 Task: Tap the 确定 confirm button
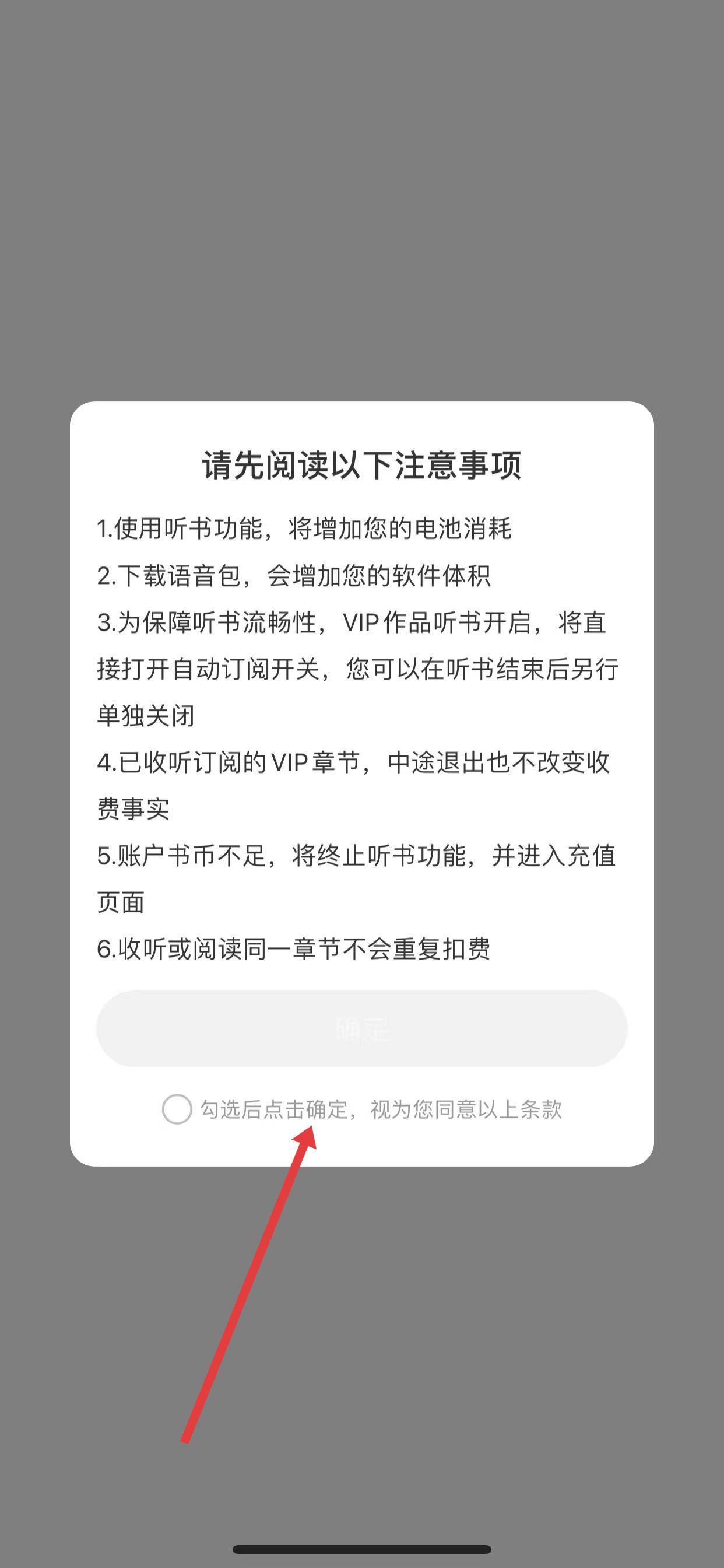tap(361, 1028)
